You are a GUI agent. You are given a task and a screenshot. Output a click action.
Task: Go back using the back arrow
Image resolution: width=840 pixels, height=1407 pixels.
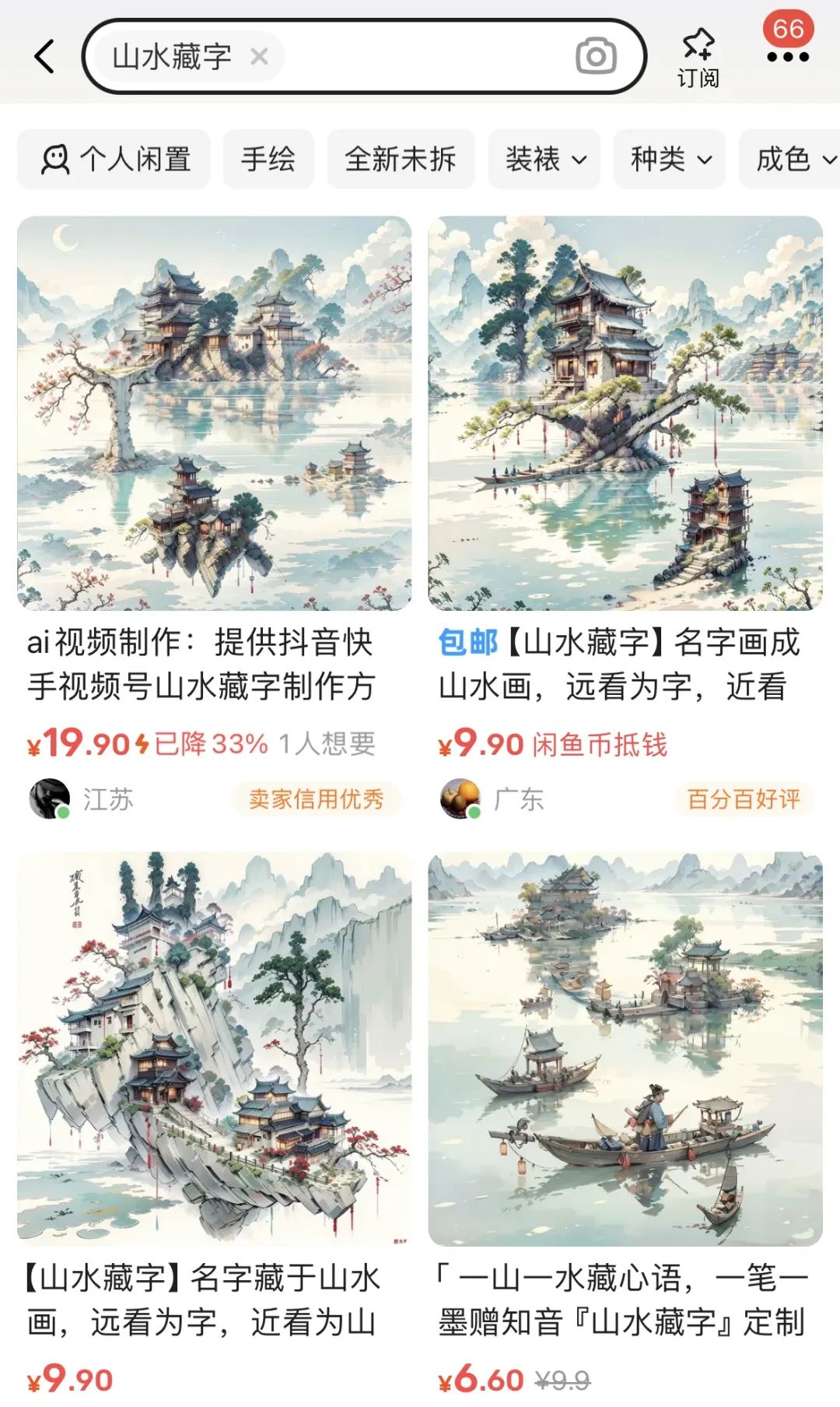coord(45,56)
